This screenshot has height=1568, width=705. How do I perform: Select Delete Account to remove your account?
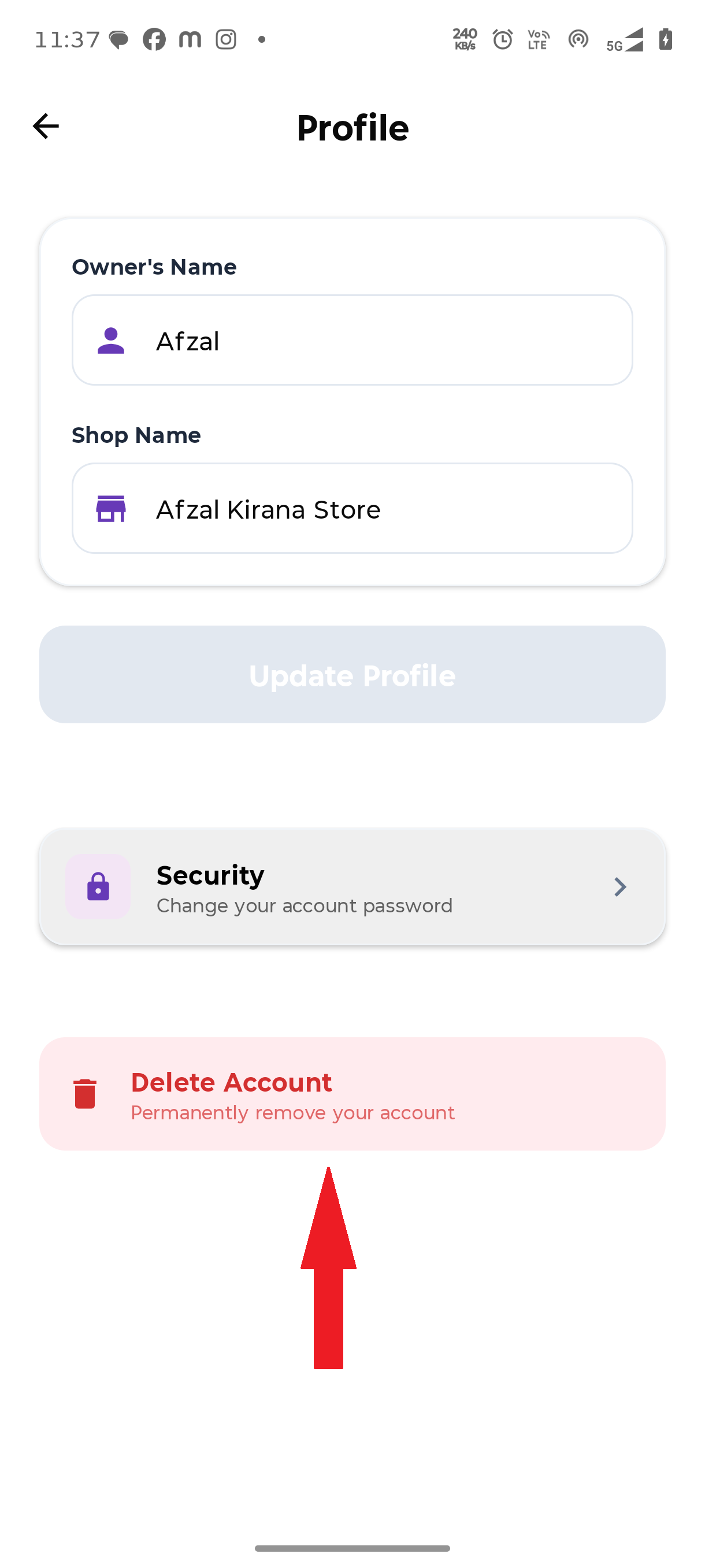(353, 1093)
